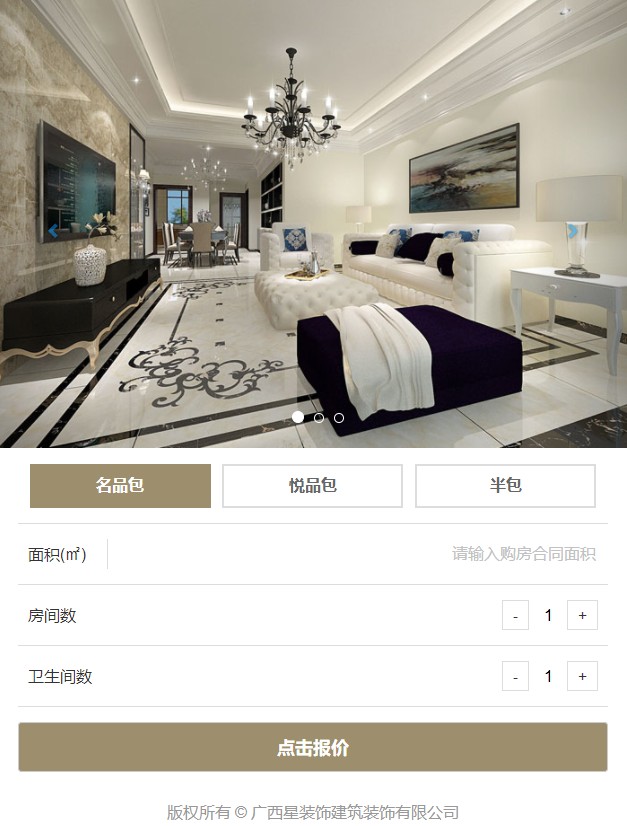The image size is (627, 826).
Task: Select the 名品包 package tab
Action: (120, 486)
